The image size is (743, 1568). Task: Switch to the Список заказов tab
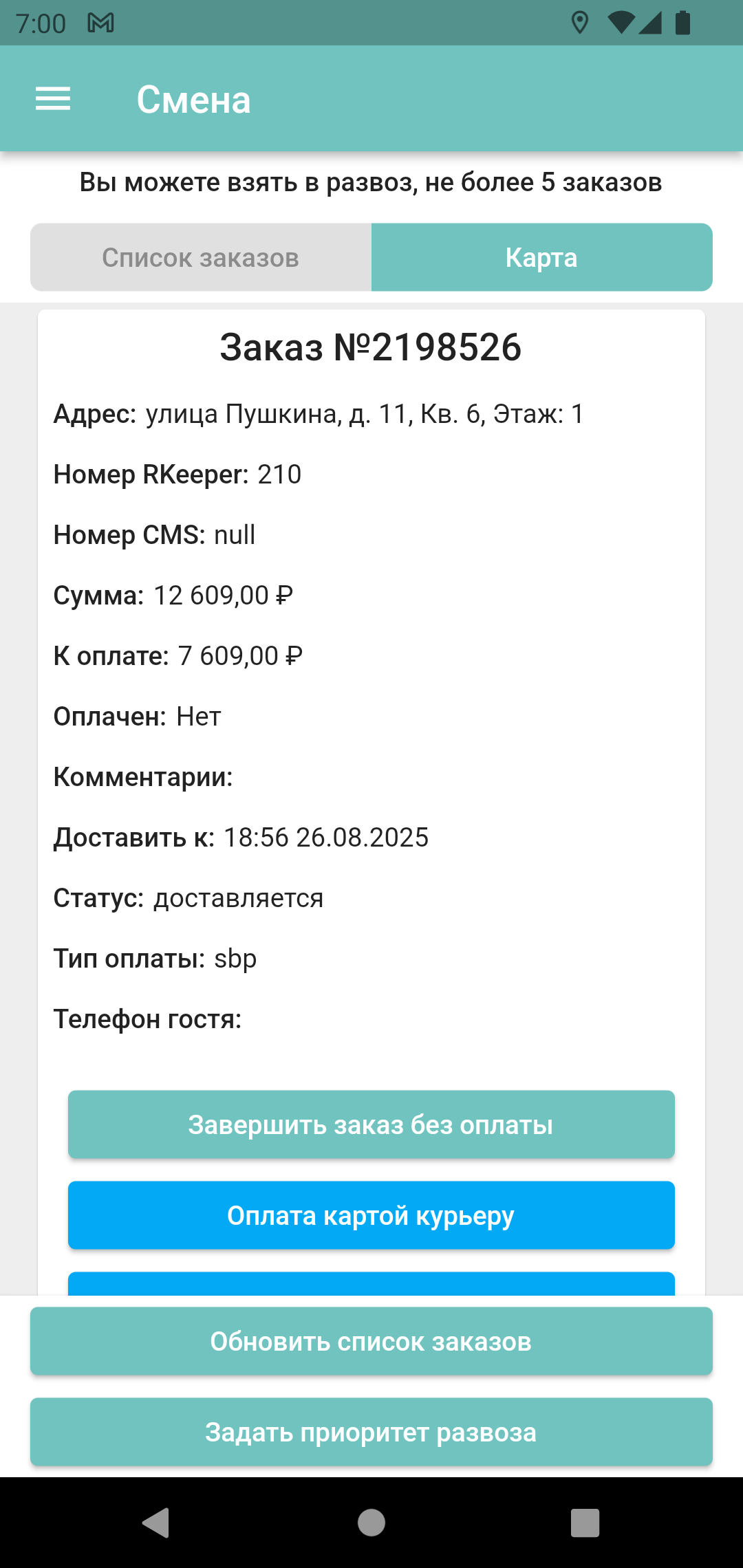point(201,257)
